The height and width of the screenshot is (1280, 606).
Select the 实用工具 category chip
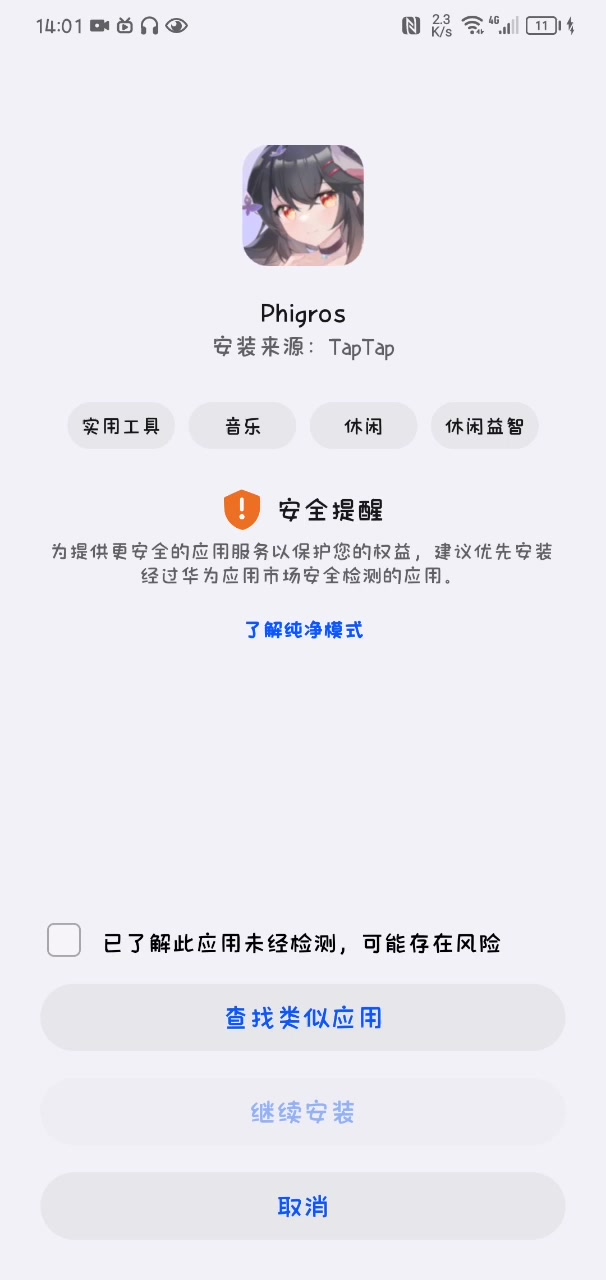click(x=121, y=426)
